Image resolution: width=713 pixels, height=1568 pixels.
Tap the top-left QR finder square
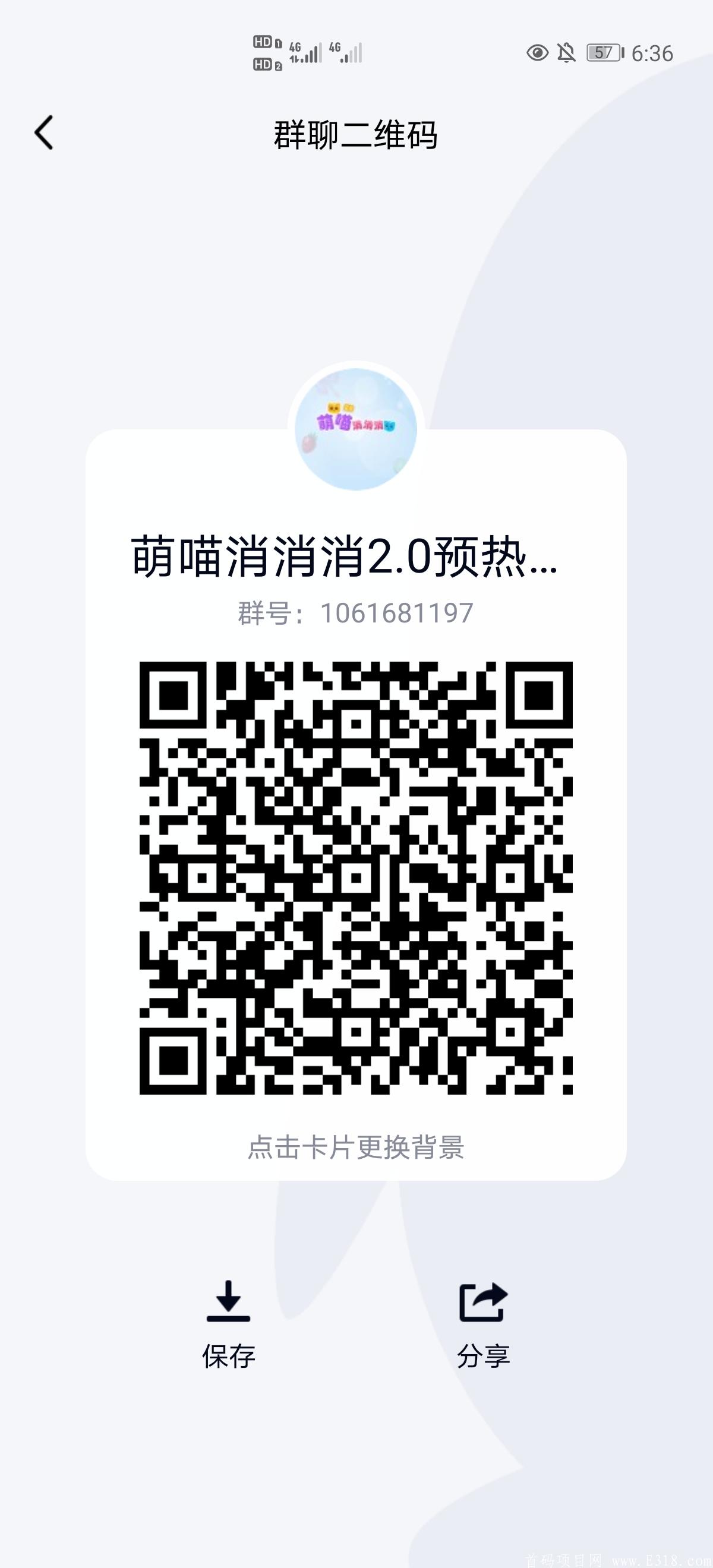172,694
